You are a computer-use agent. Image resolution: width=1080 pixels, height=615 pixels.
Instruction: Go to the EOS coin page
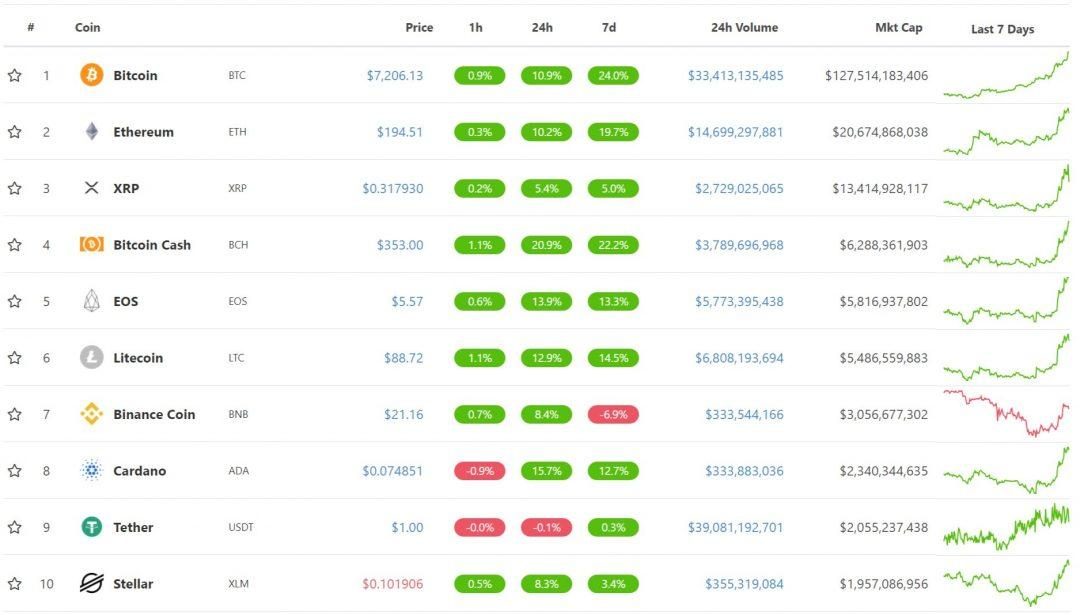click(126, 301)
